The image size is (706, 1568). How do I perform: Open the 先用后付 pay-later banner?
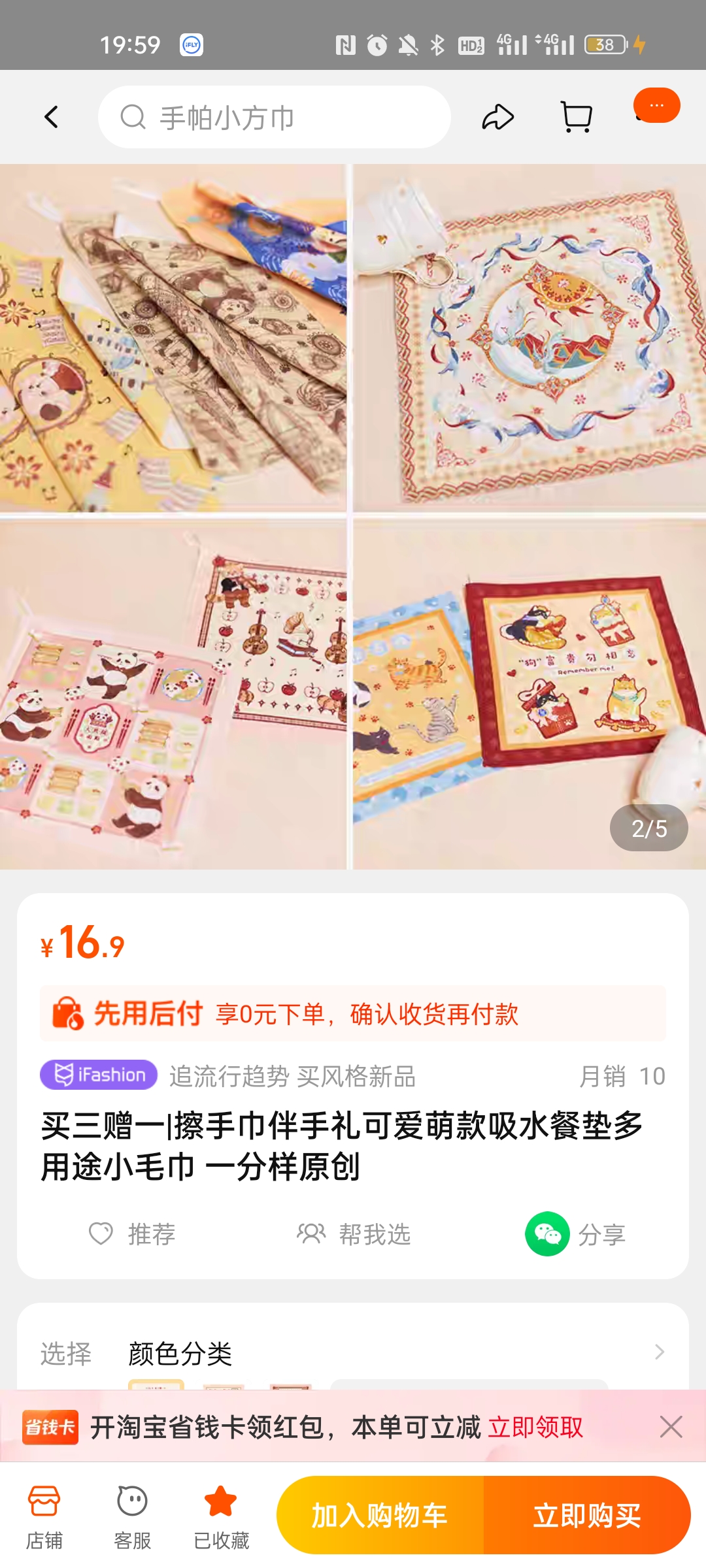353,1014
